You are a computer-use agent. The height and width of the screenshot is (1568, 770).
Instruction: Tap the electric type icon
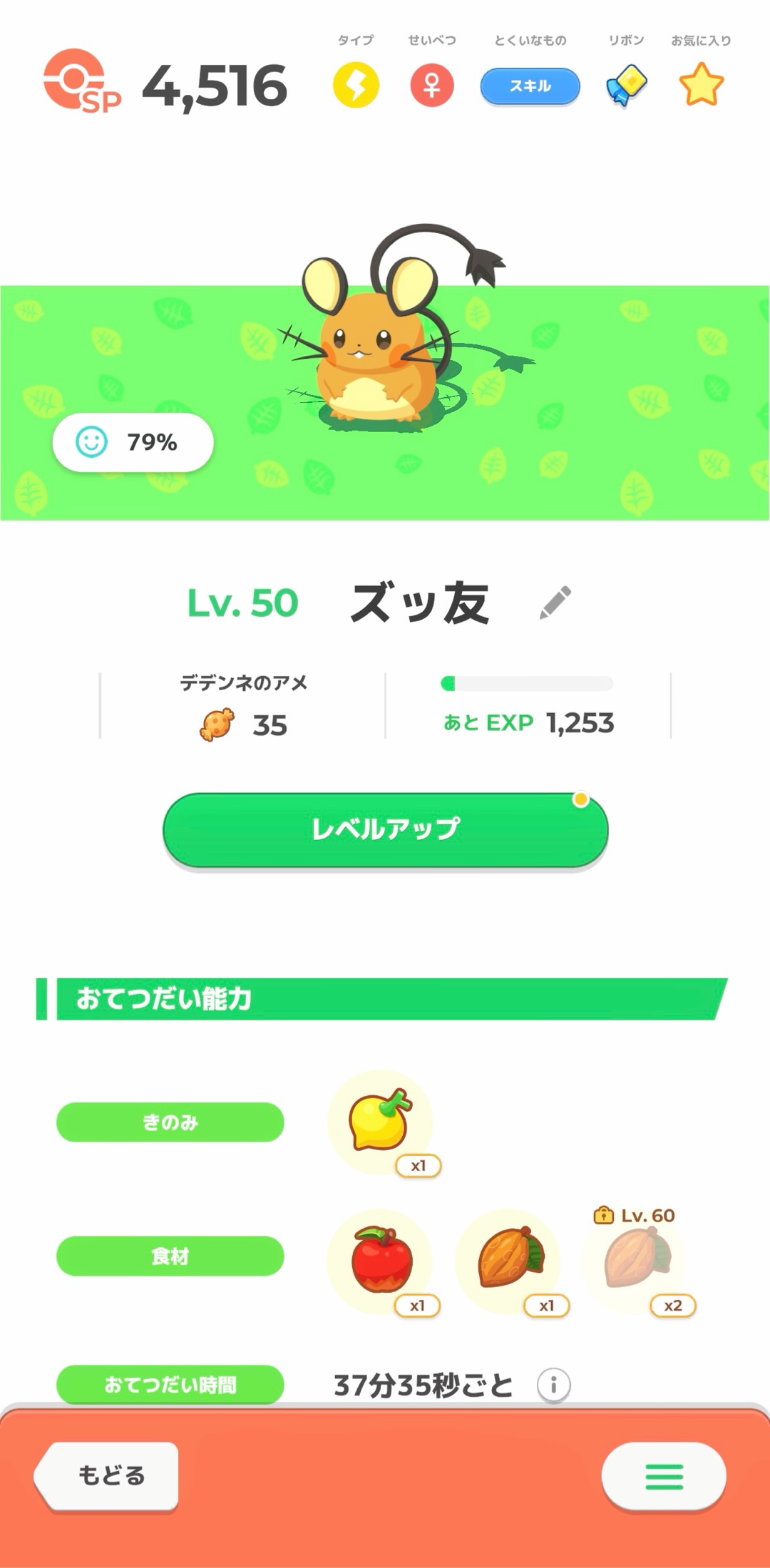pos(356,86)
